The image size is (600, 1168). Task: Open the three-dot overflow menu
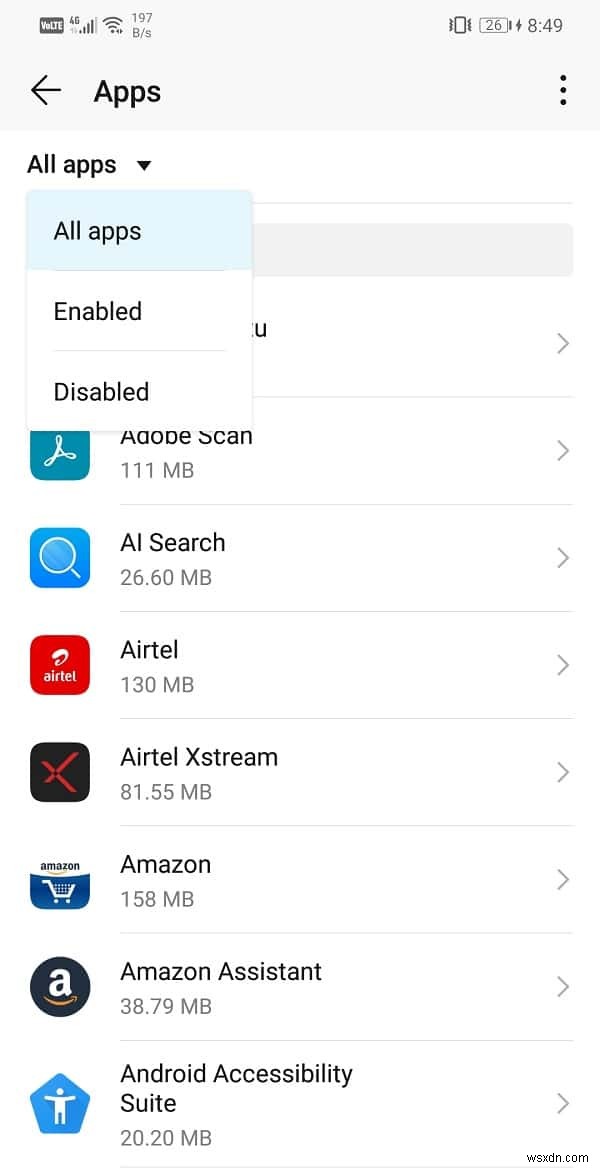click(x=563, y=91)
